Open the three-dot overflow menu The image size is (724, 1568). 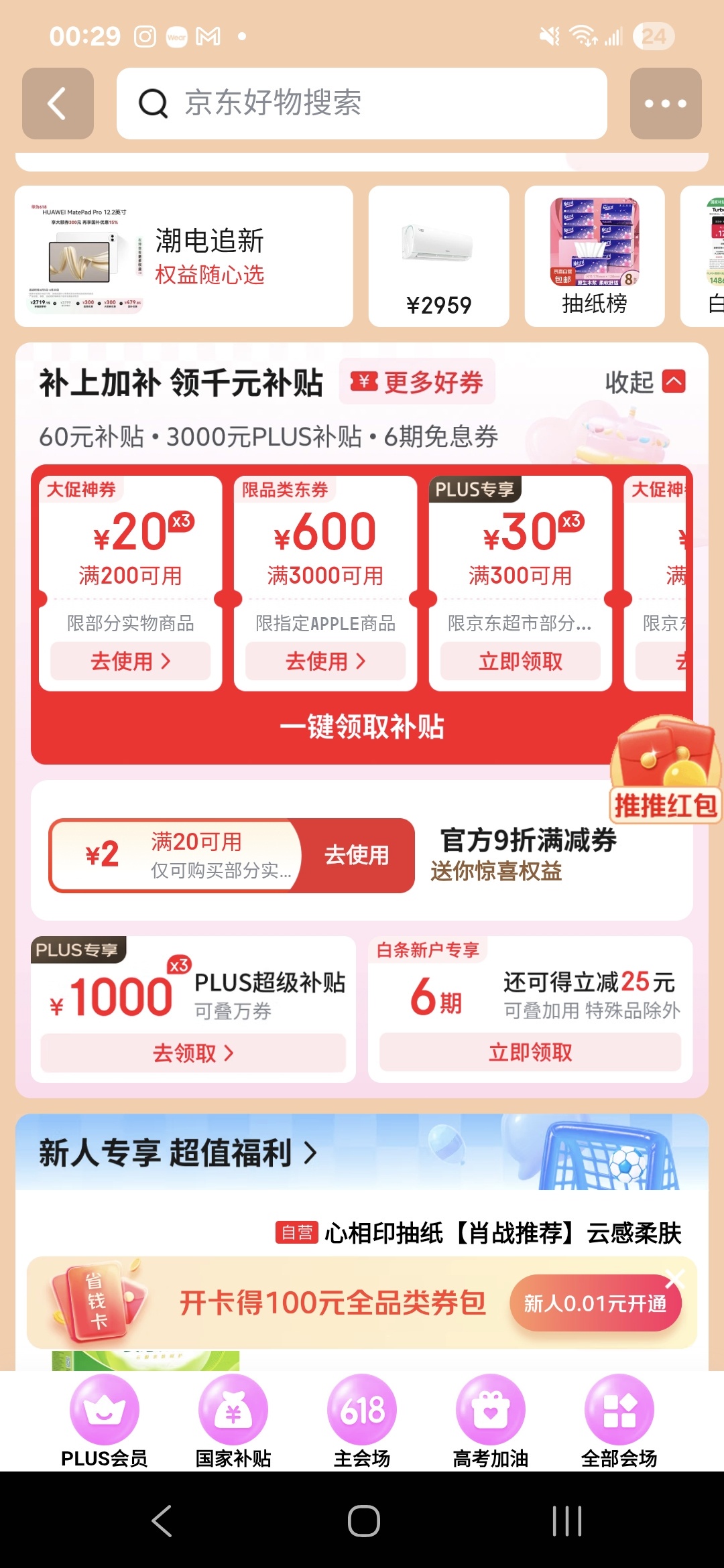pos(665,103)
